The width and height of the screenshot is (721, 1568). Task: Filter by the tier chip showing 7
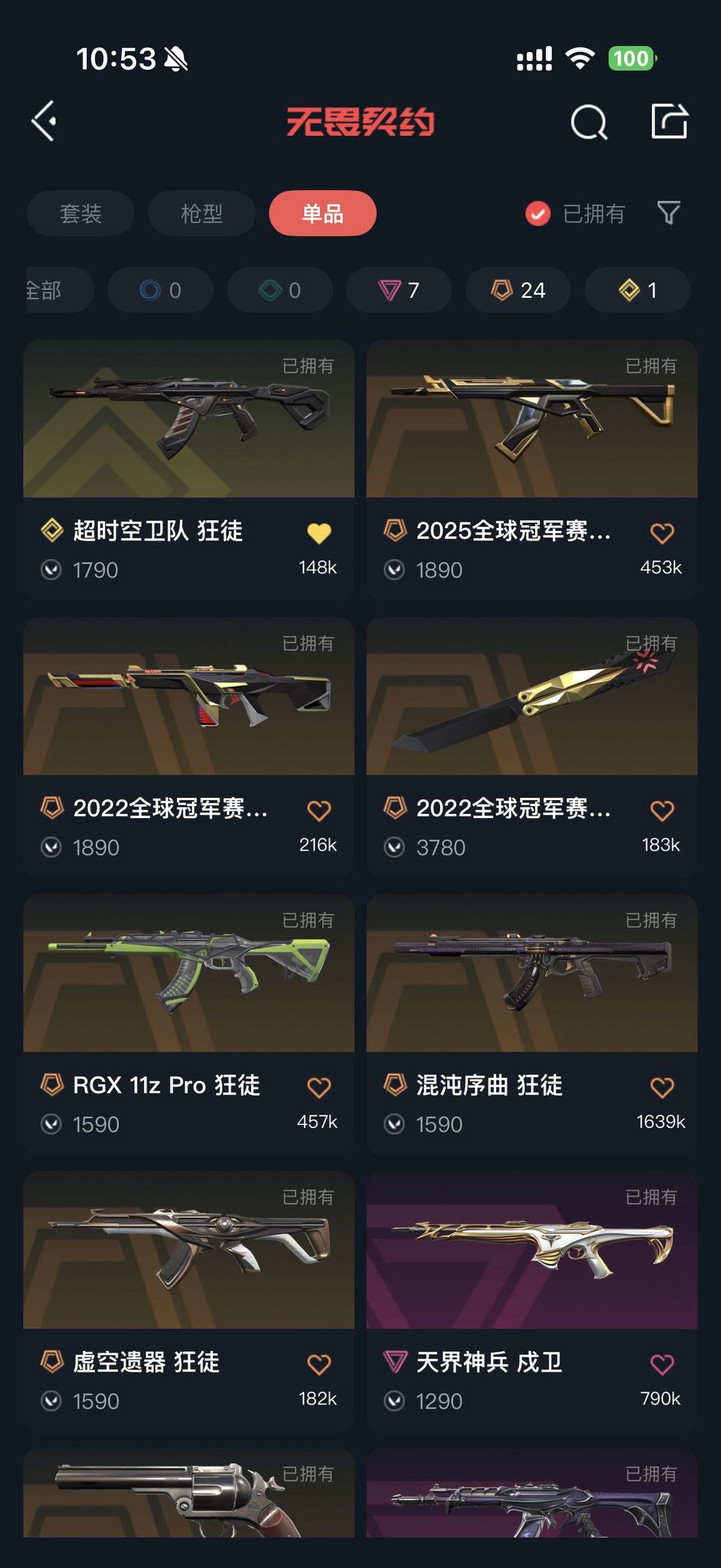(399, 290)
